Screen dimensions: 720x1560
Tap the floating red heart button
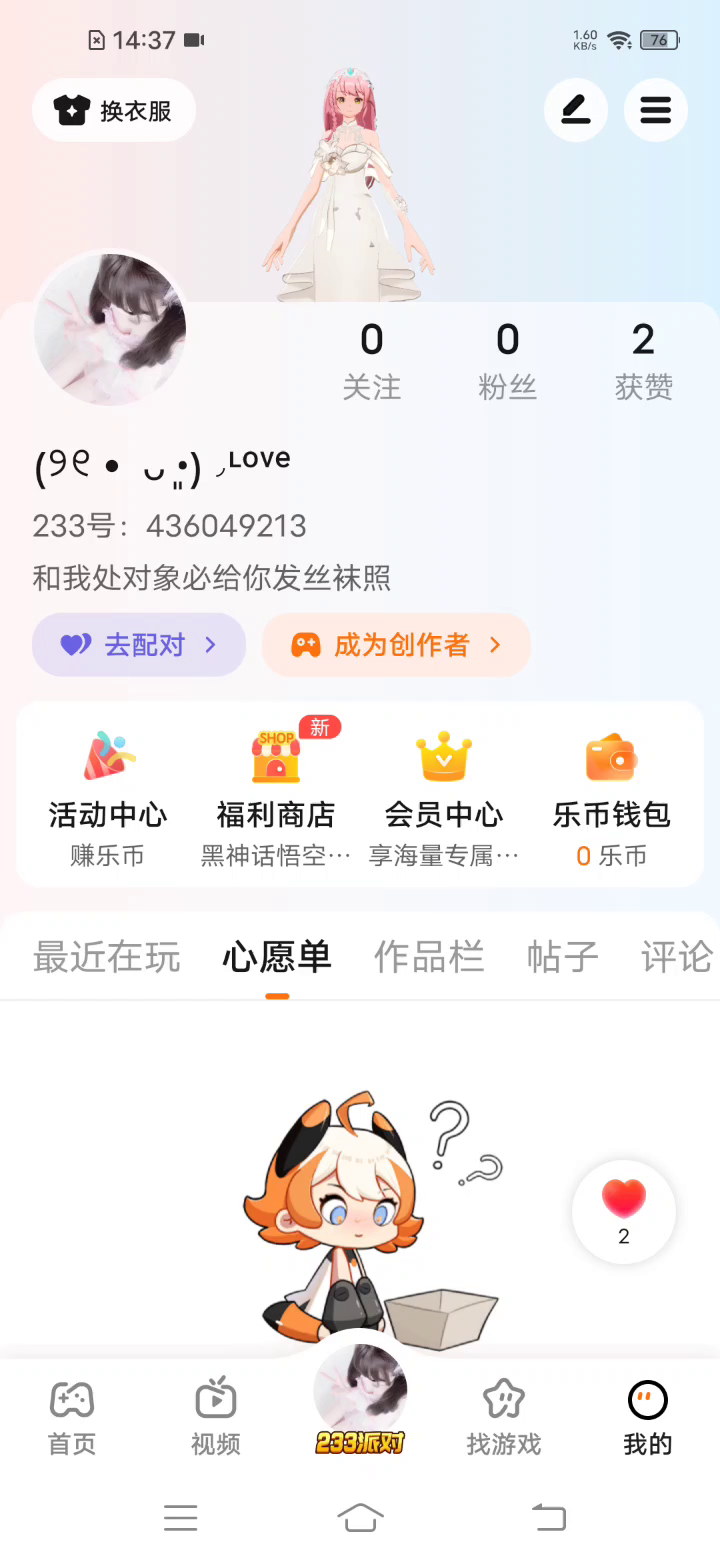[624, 1211]
